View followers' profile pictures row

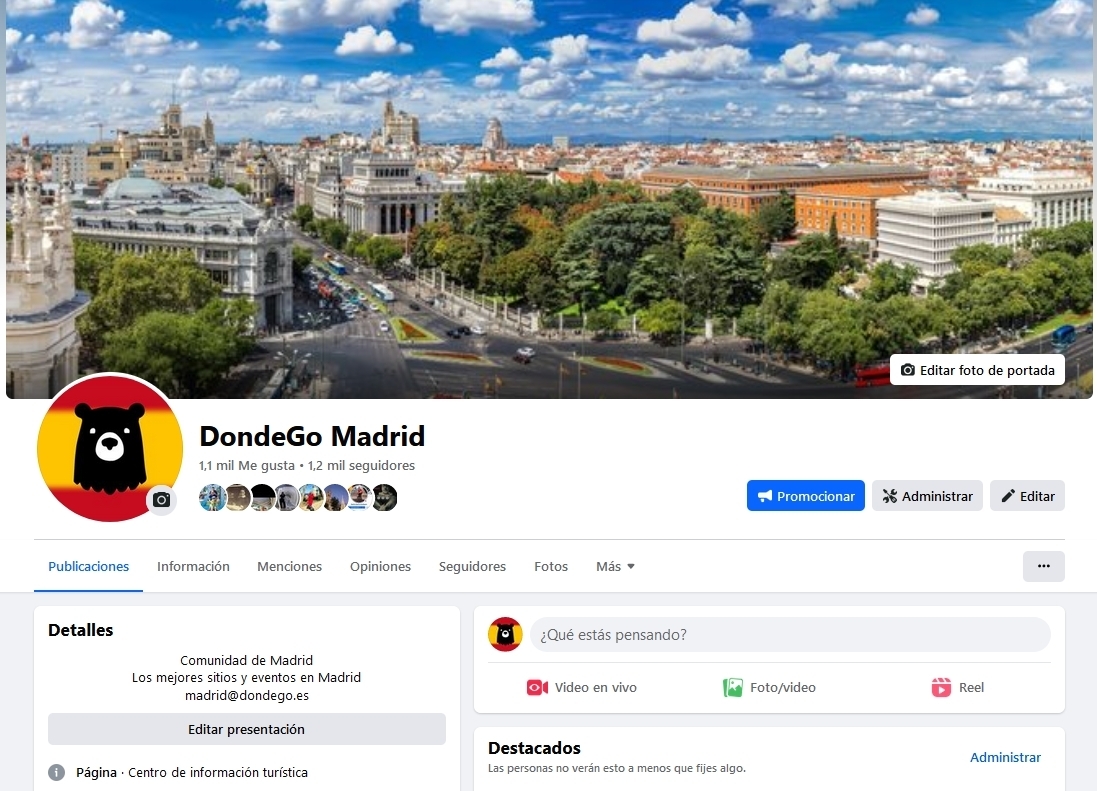[298, 497]
